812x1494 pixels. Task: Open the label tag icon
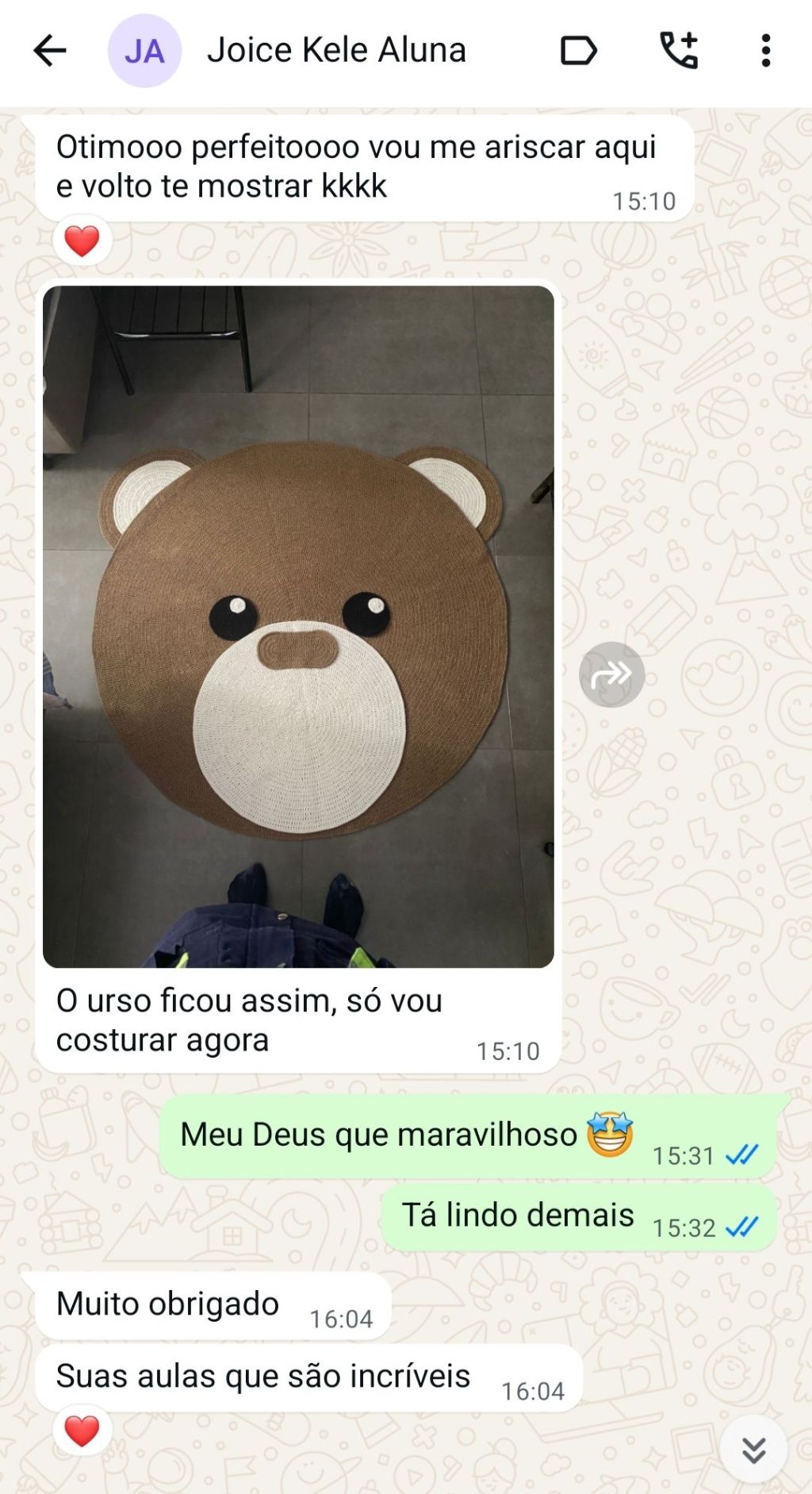[x=578, y=52]
